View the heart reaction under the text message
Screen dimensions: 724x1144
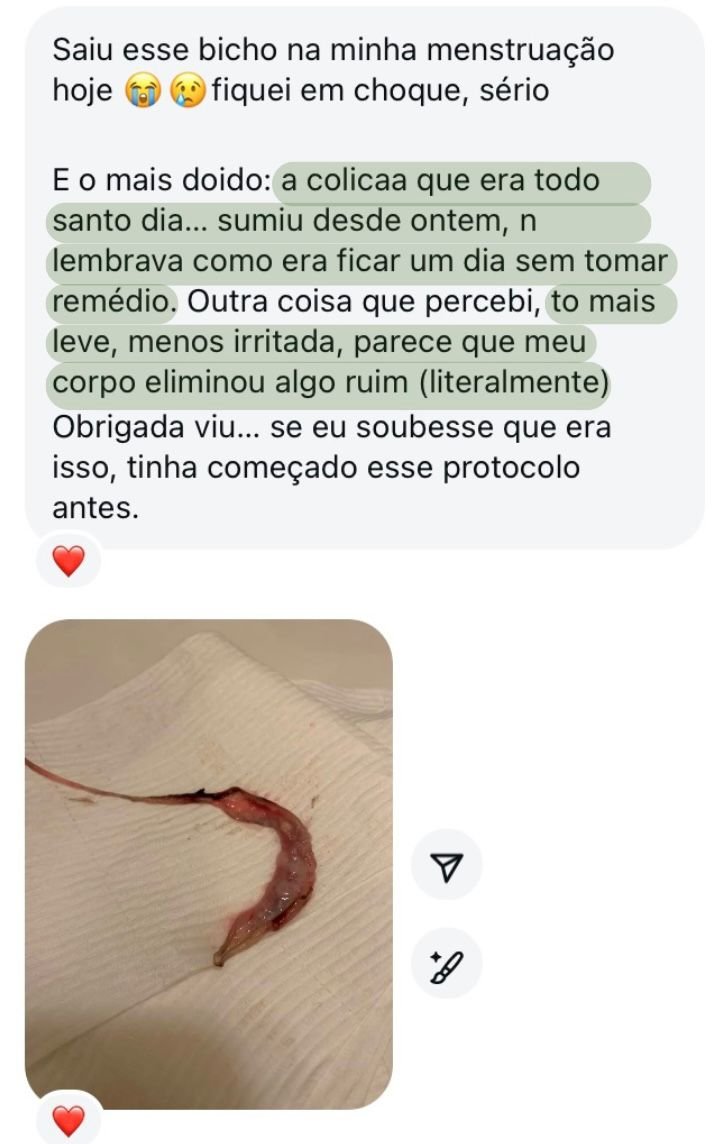click(68, 562)
